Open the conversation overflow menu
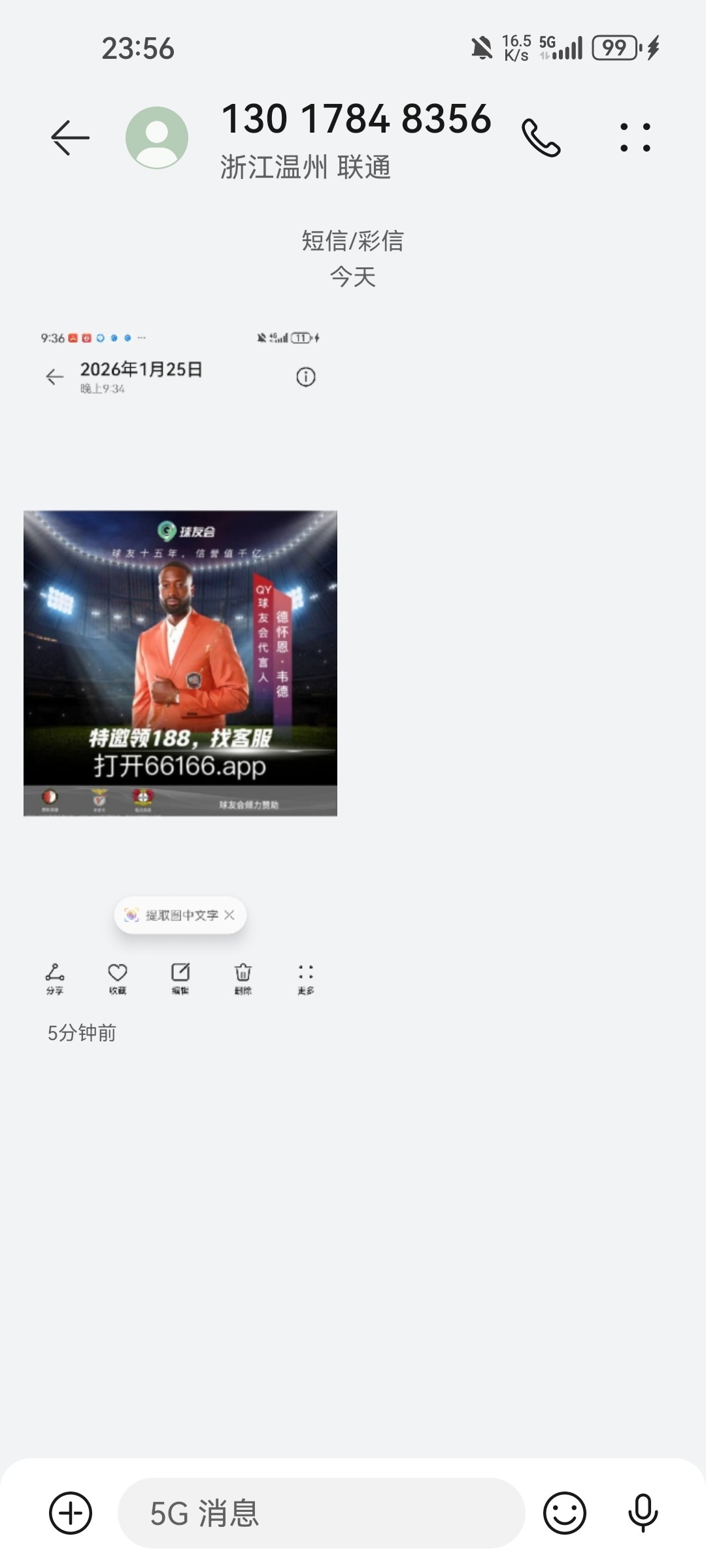 [635, 138]
